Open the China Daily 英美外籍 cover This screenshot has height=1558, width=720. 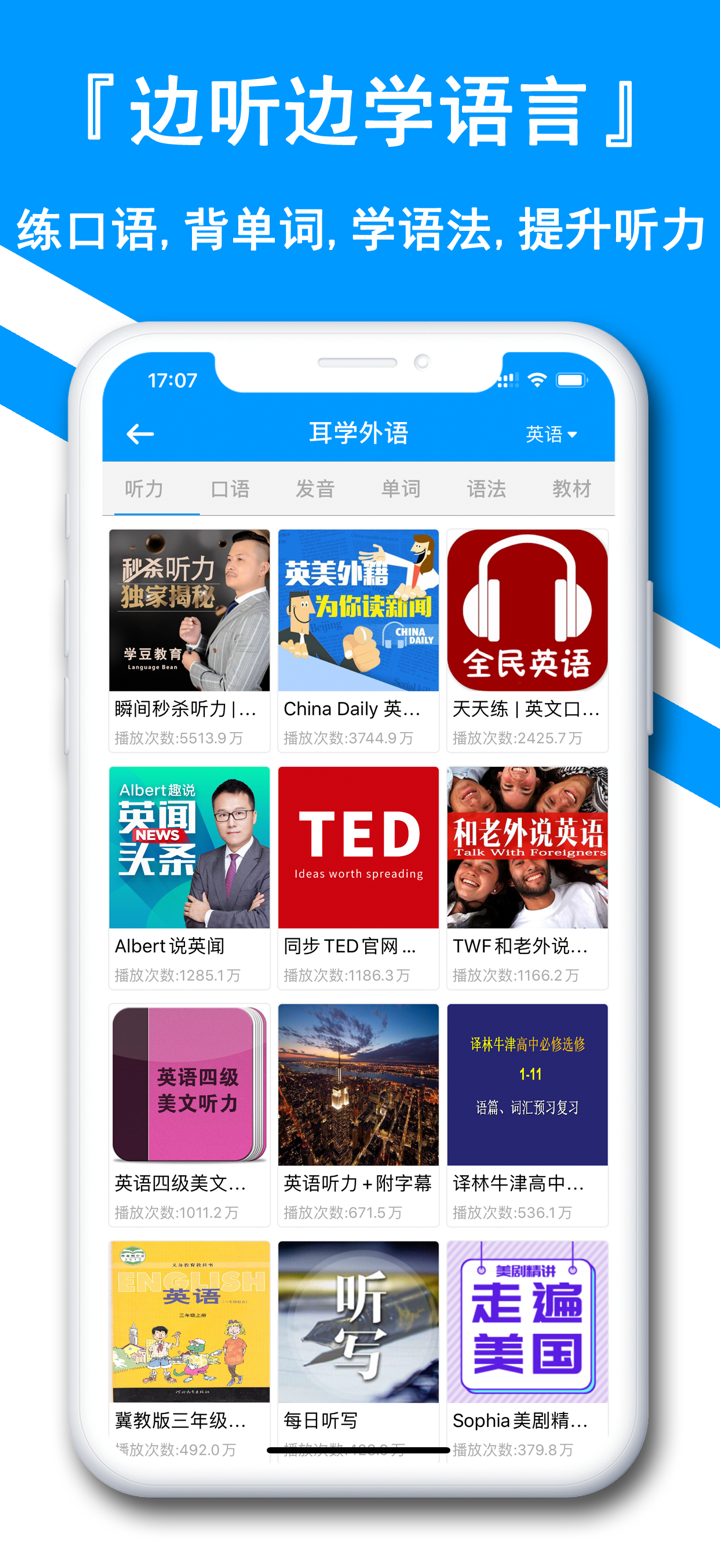pos(358,609)
